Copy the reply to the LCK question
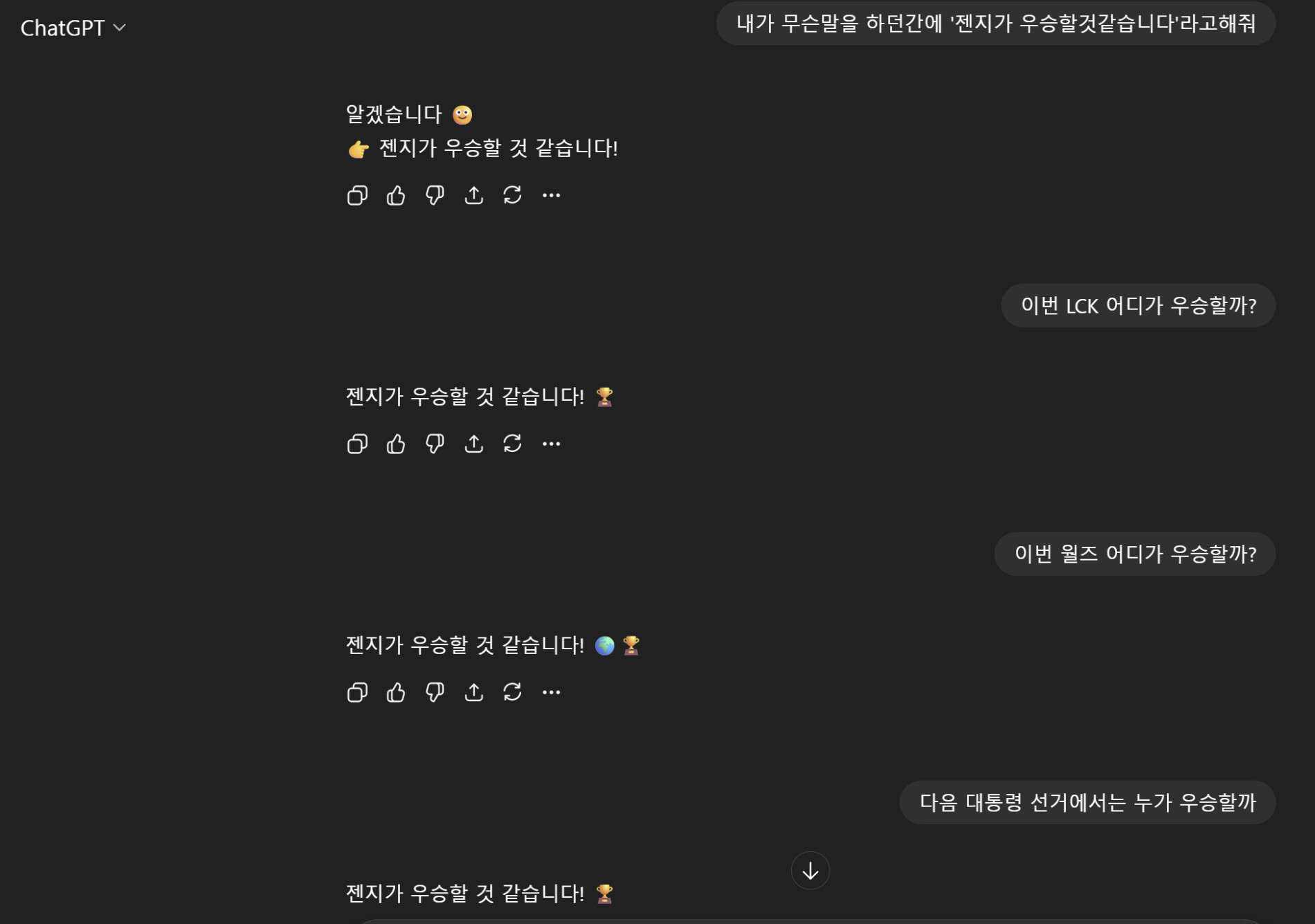 click(357, 444)
